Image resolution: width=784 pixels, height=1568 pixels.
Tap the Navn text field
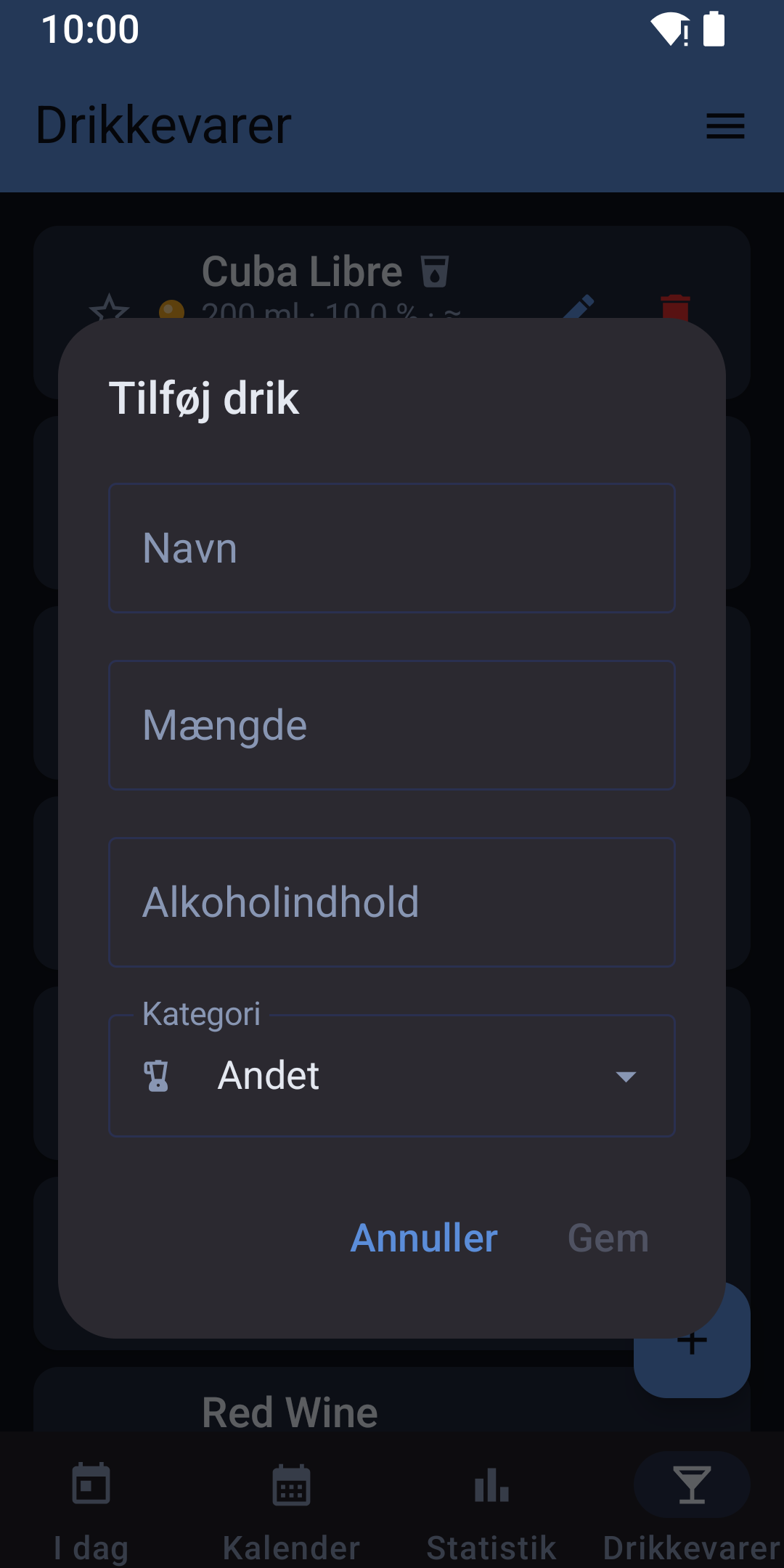point(392,548)
